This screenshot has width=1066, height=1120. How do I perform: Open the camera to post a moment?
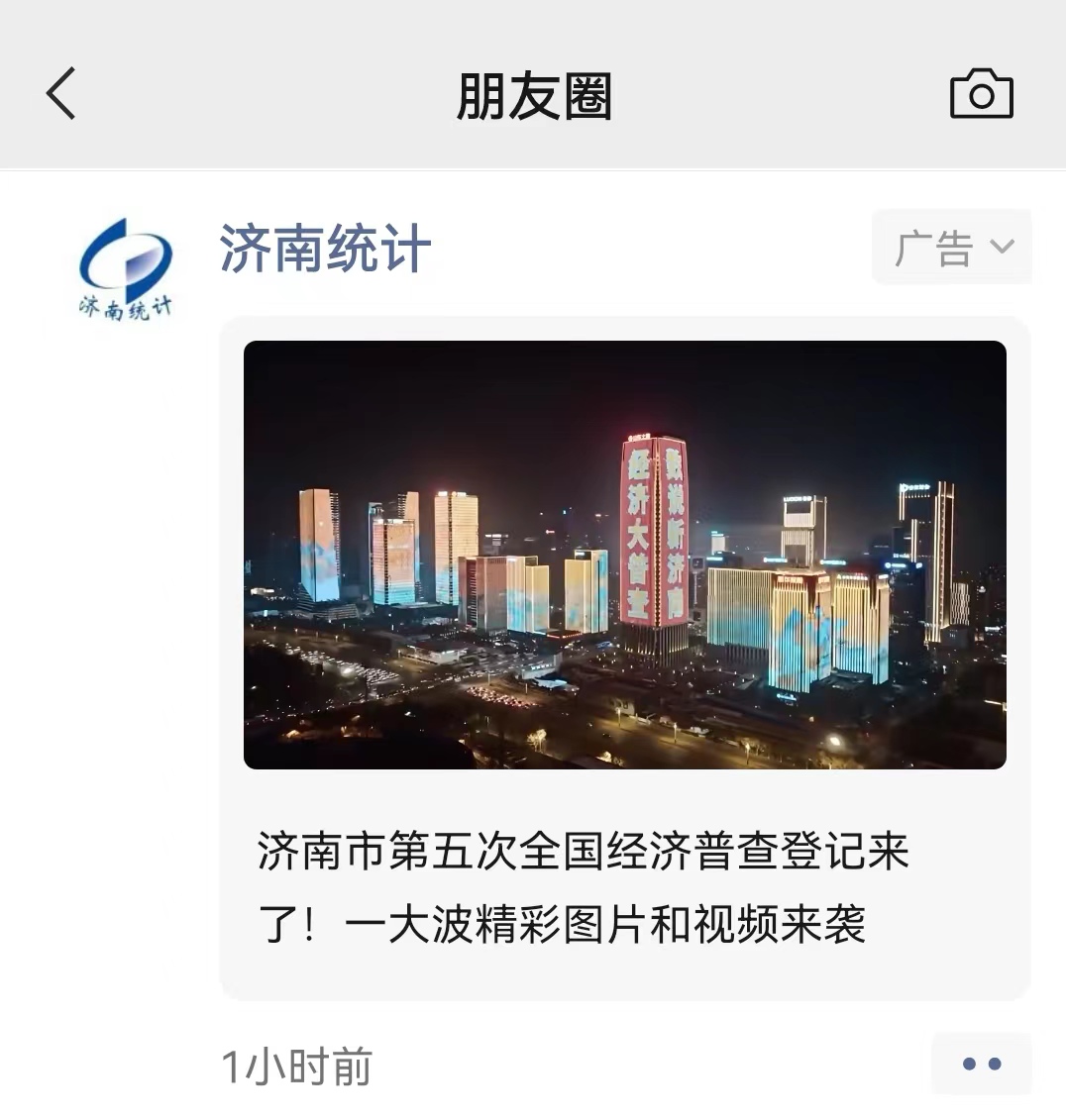tap(981, 95)
